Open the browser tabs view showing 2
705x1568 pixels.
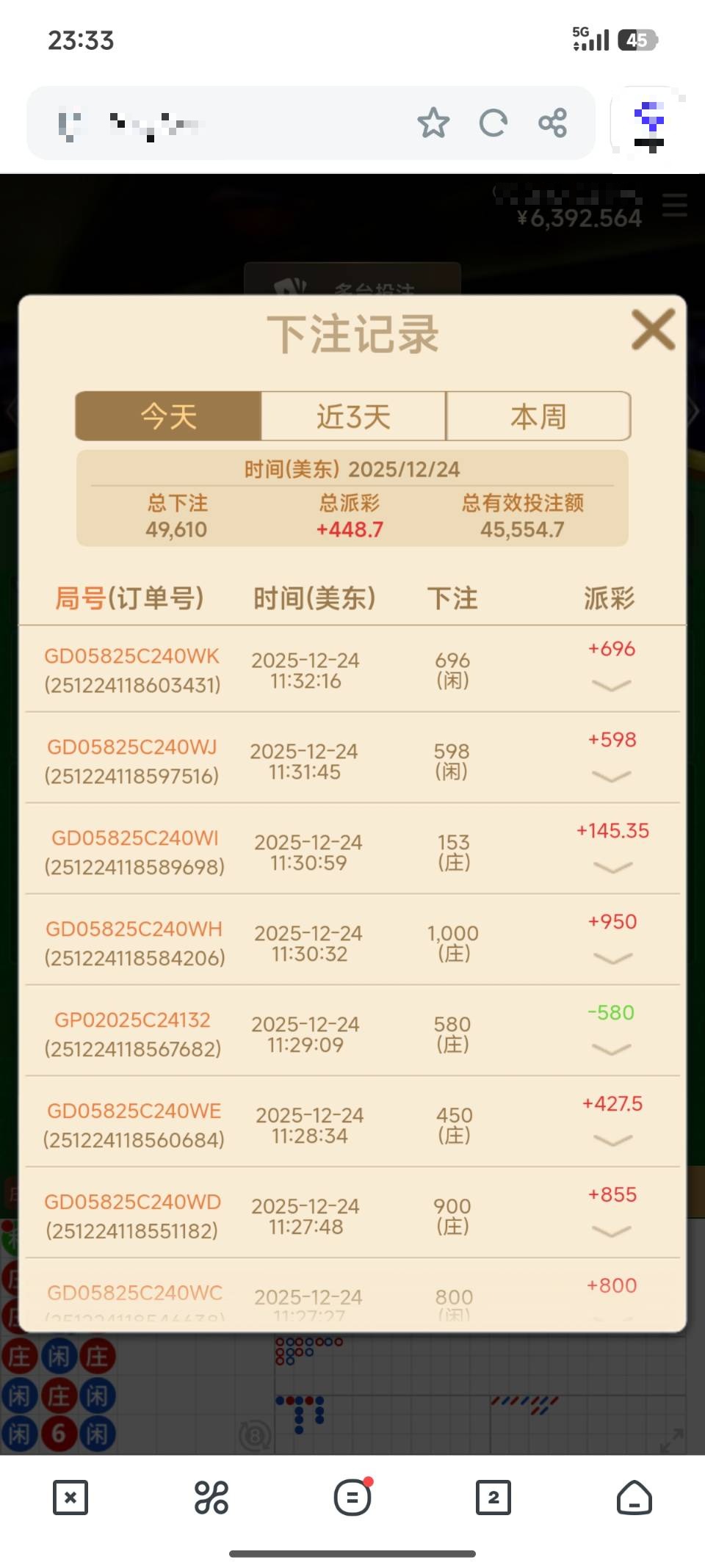(x=493, y=1497)
